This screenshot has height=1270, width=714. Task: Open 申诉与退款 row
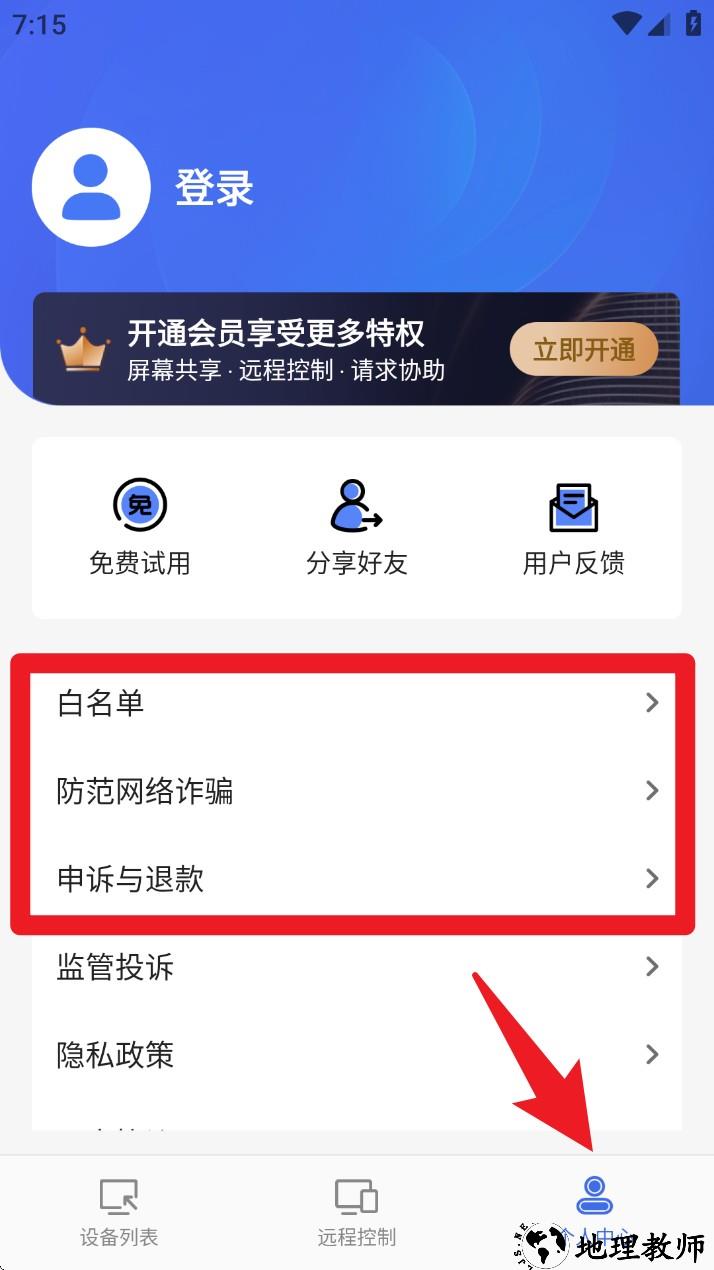coord(357,879)
